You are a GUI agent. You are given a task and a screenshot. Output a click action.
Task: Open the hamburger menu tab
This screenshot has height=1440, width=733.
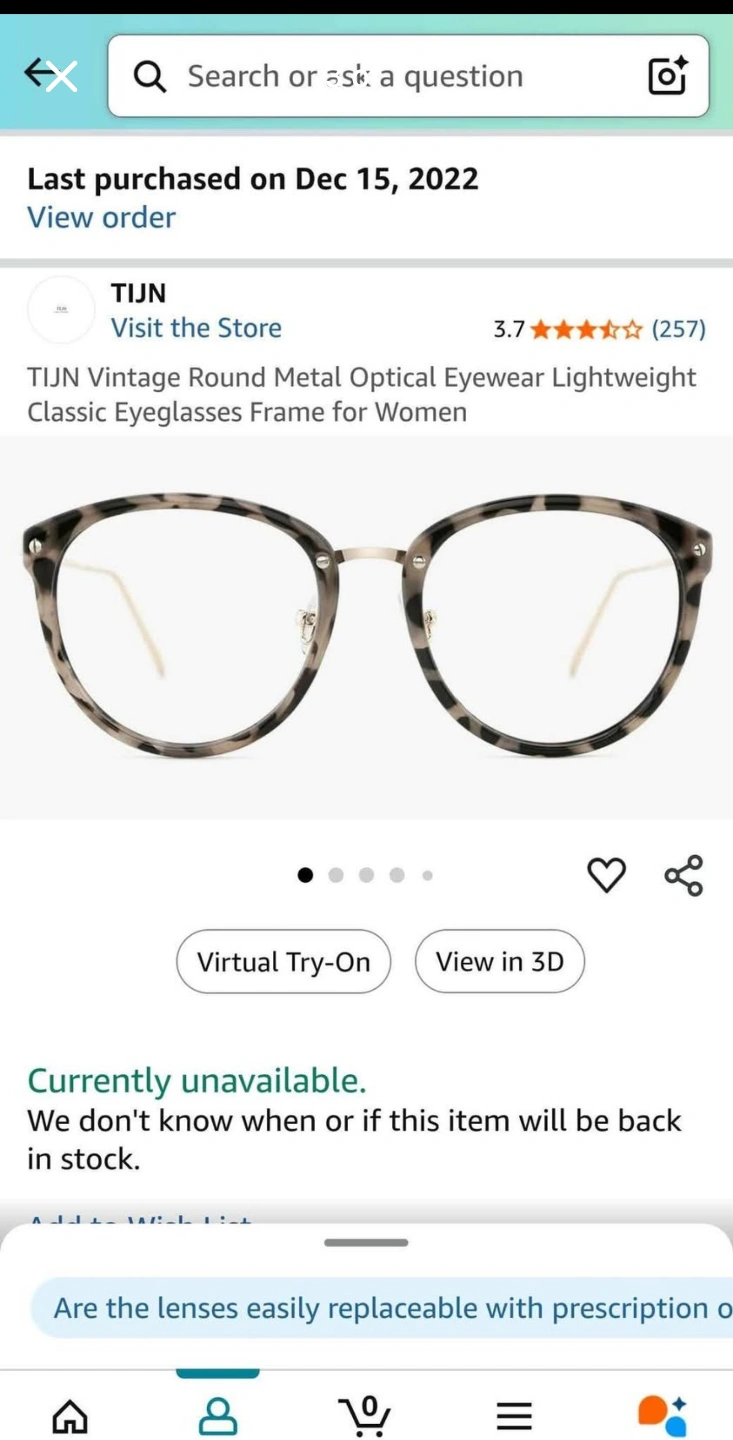coord(513,1415)
